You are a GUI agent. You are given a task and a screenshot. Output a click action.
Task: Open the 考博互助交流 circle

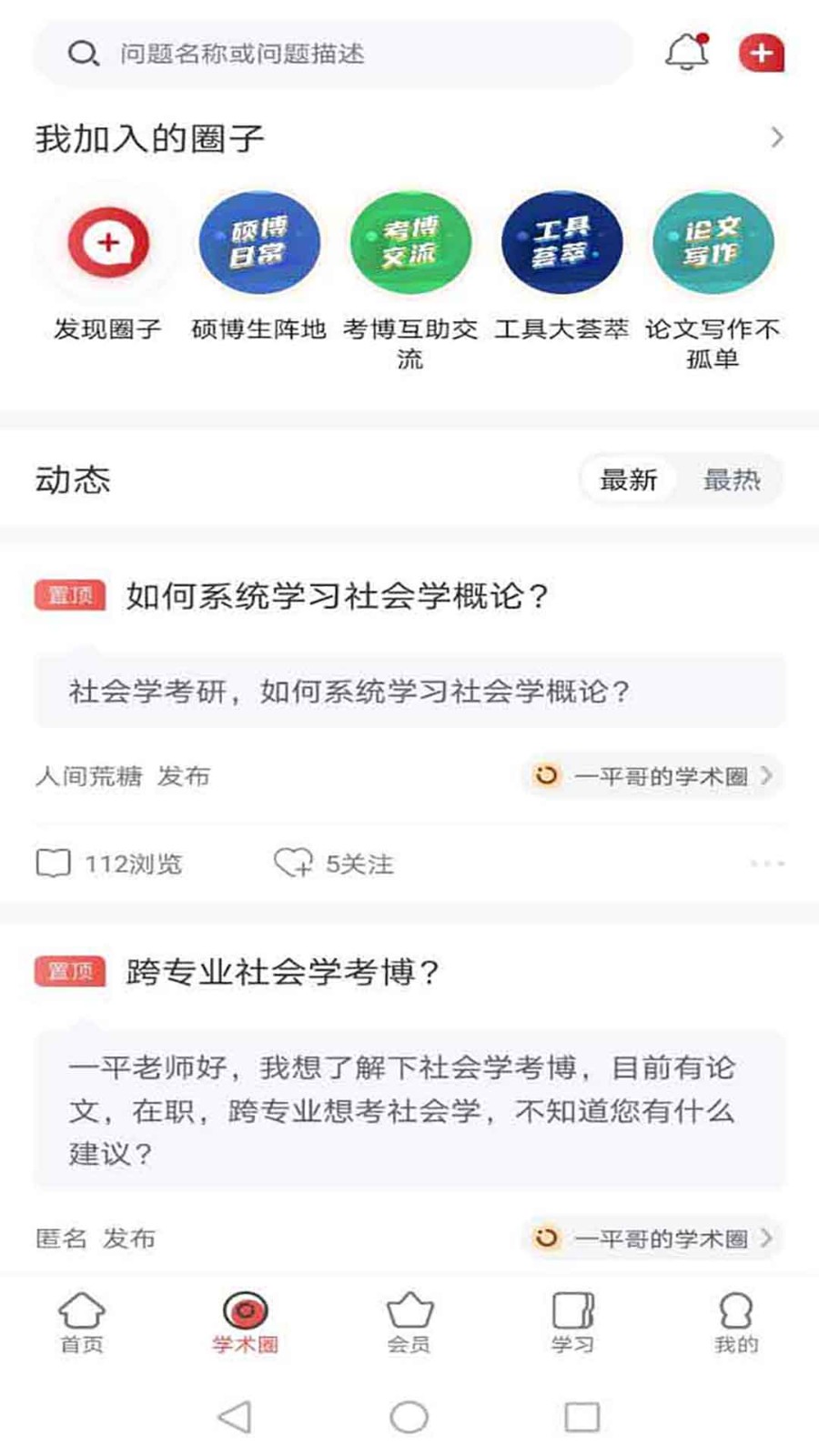(409, 243)
